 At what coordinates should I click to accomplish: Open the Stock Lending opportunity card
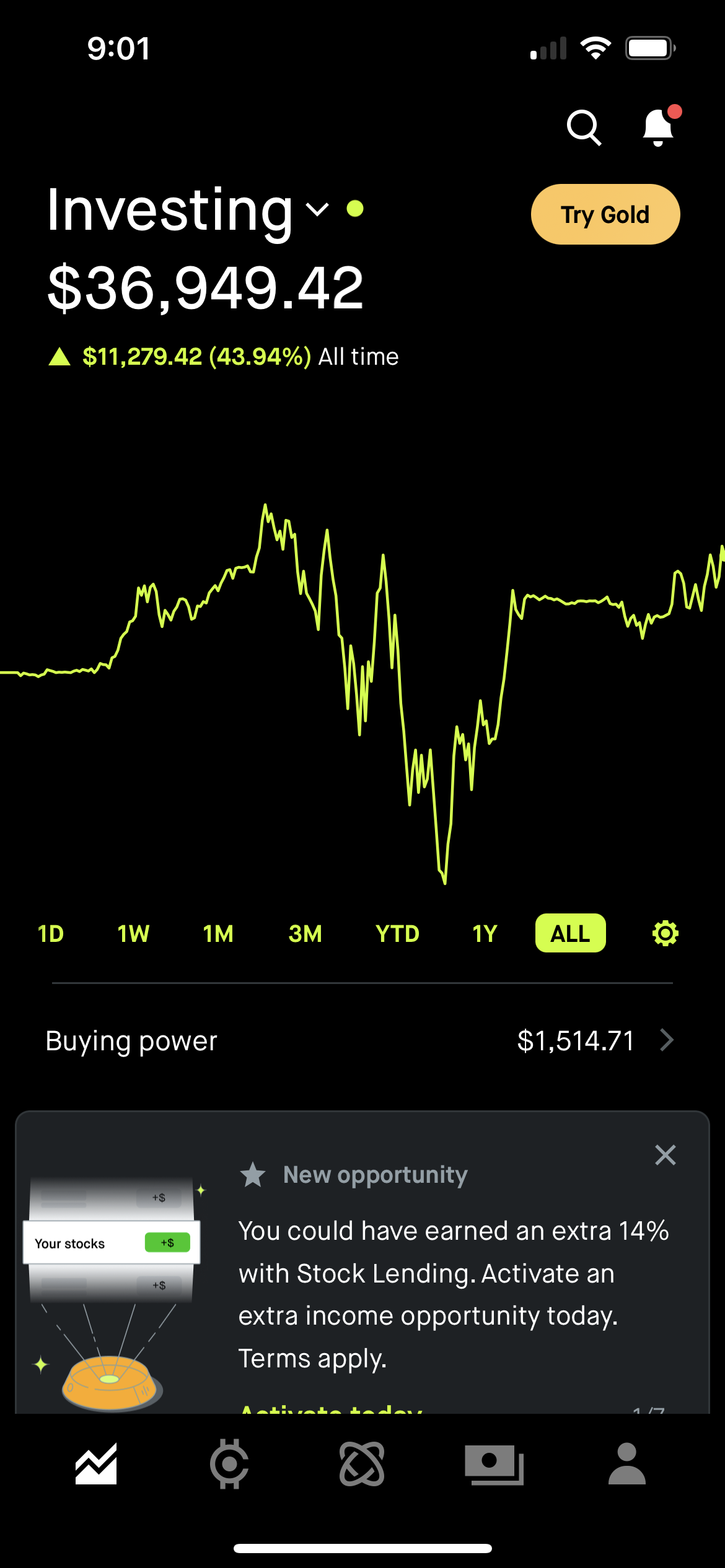(362, 1263)
